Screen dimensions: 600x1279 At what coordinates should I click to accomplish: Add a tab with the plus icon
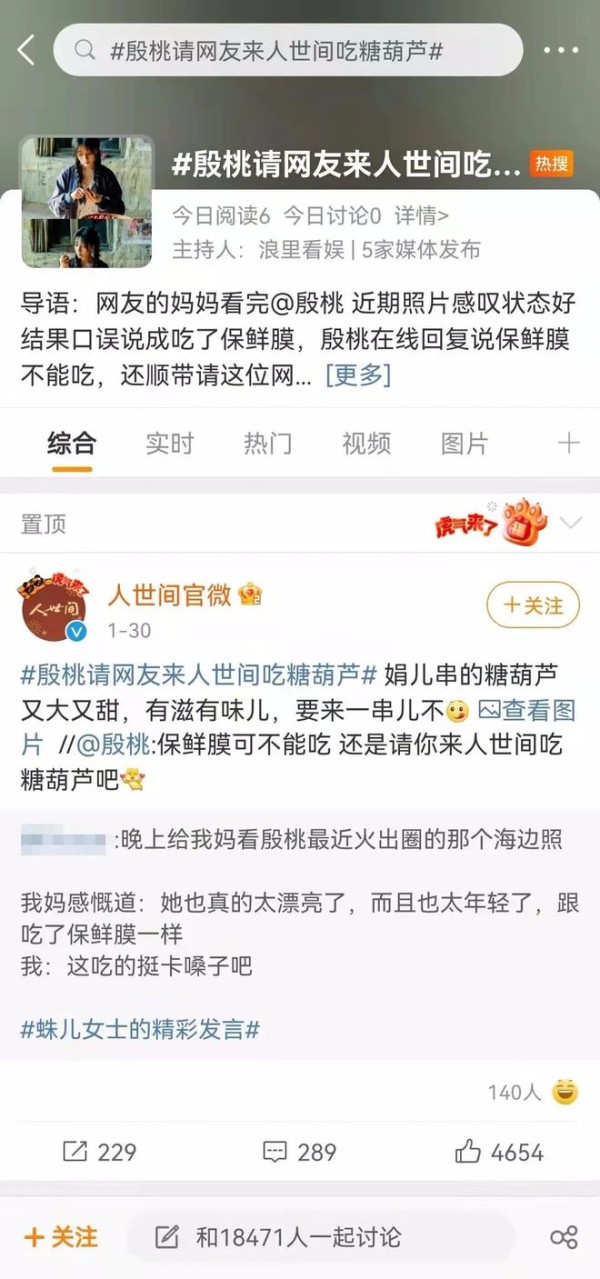point(568,443)
